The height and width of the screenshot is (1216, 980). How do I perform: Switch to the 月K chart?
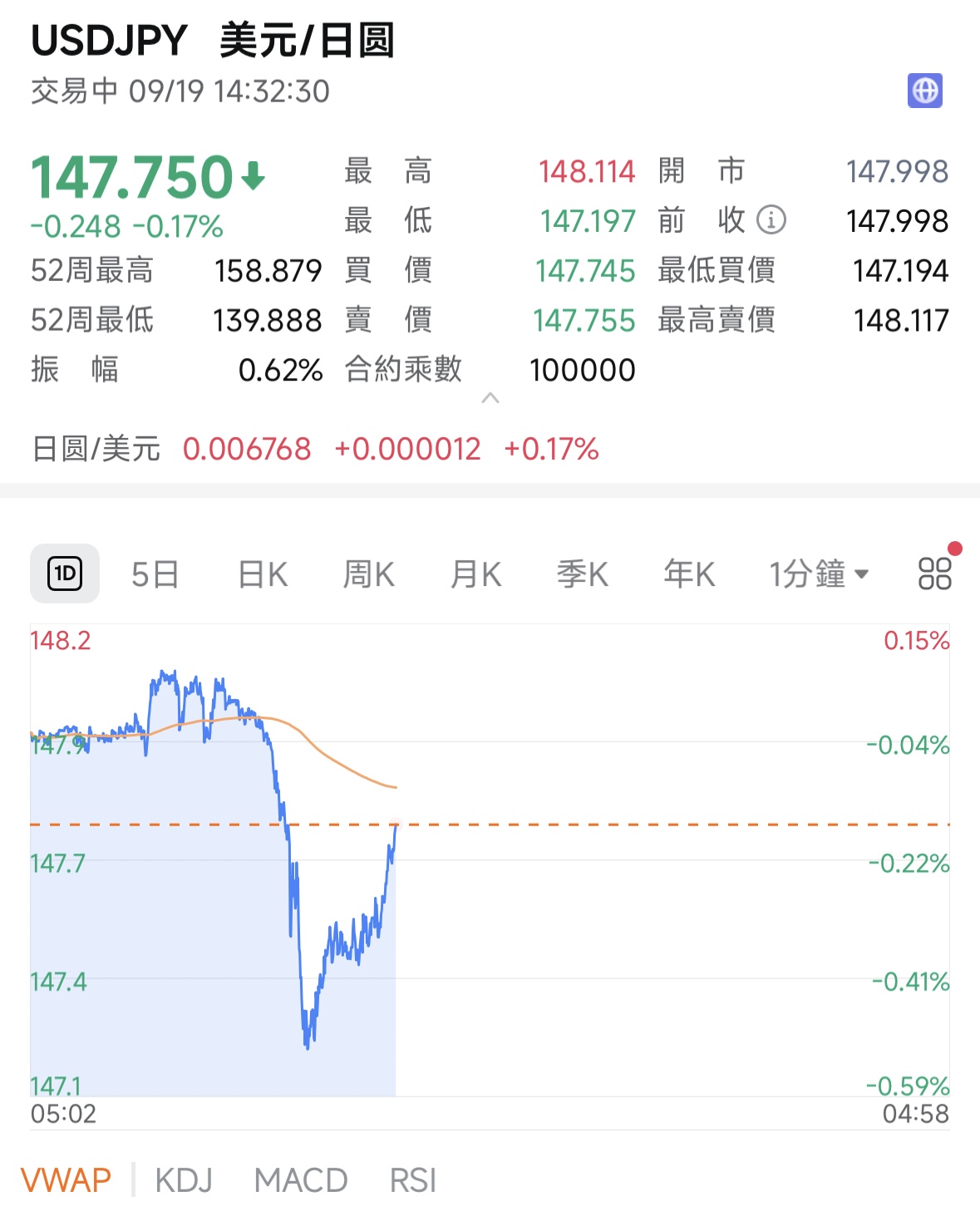[x=475, y=574]
